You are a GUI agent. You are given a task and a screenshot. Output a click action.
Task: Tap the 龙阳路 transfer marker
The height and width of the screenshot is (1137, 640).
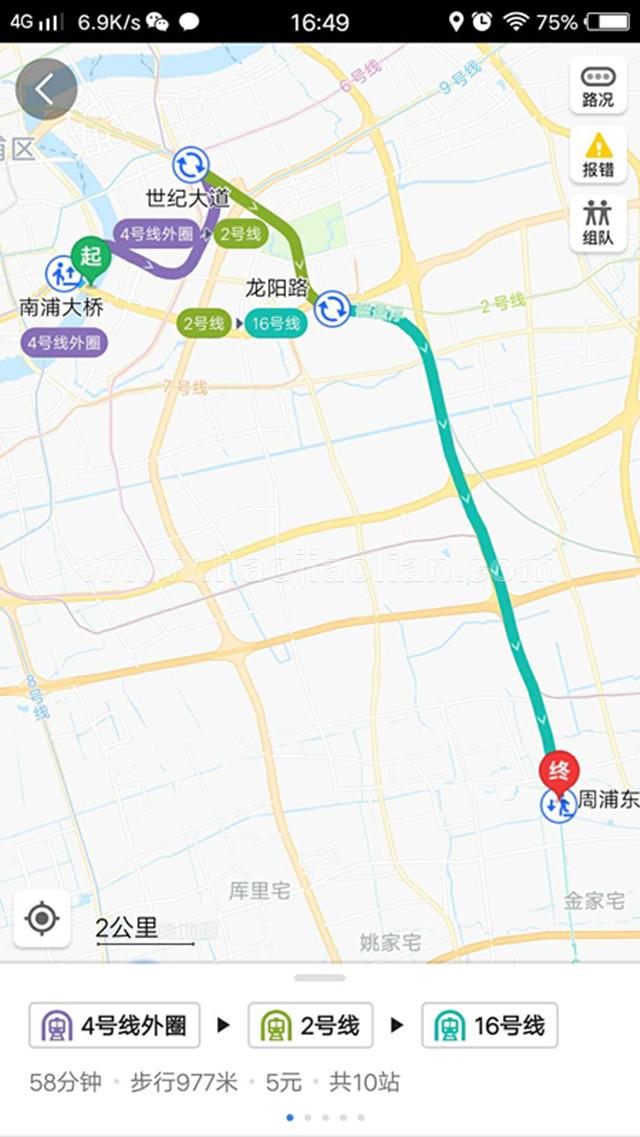pos(332,308)
